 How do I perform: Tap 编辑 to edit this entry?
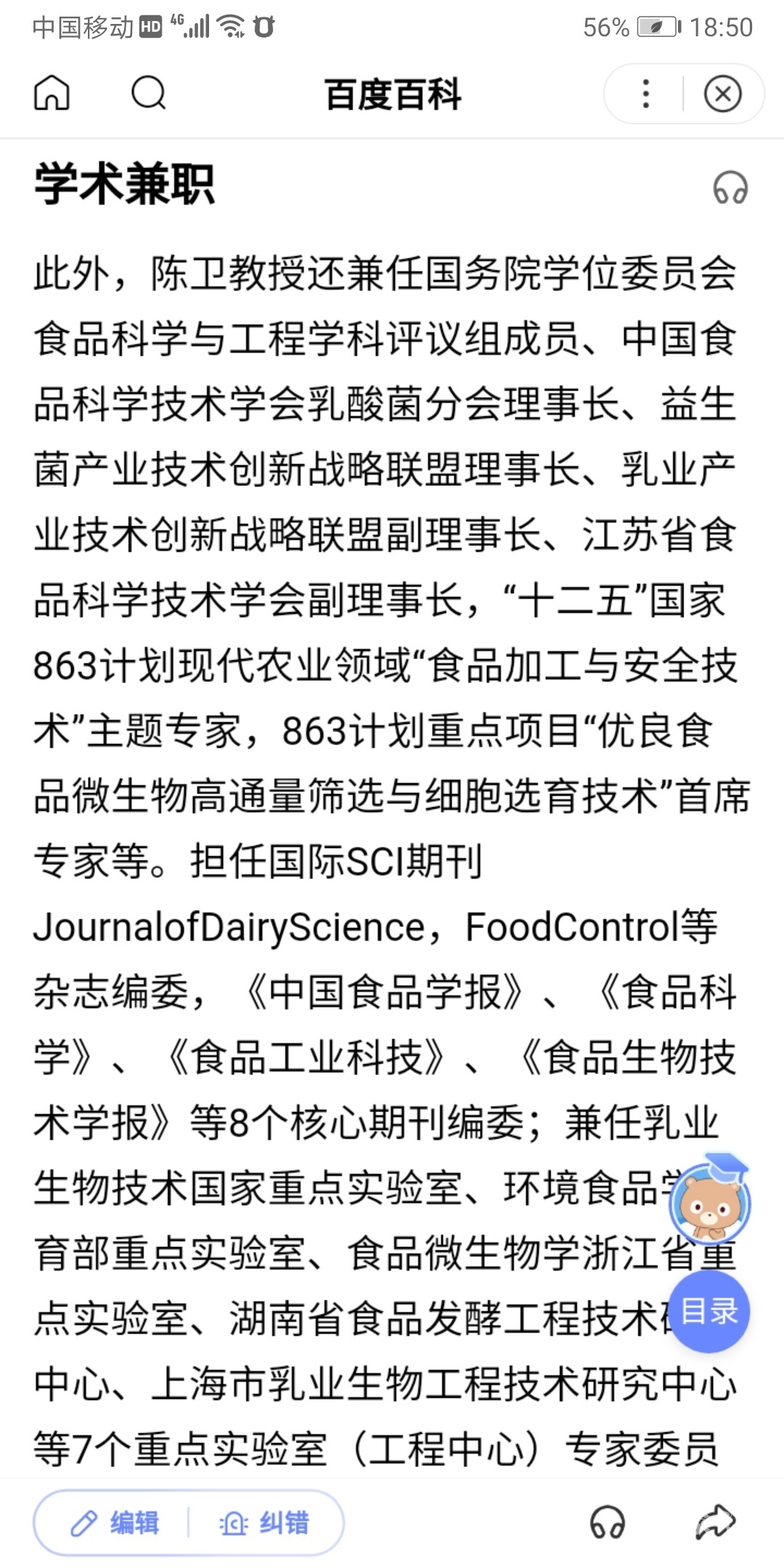[x=115, y=1523]
